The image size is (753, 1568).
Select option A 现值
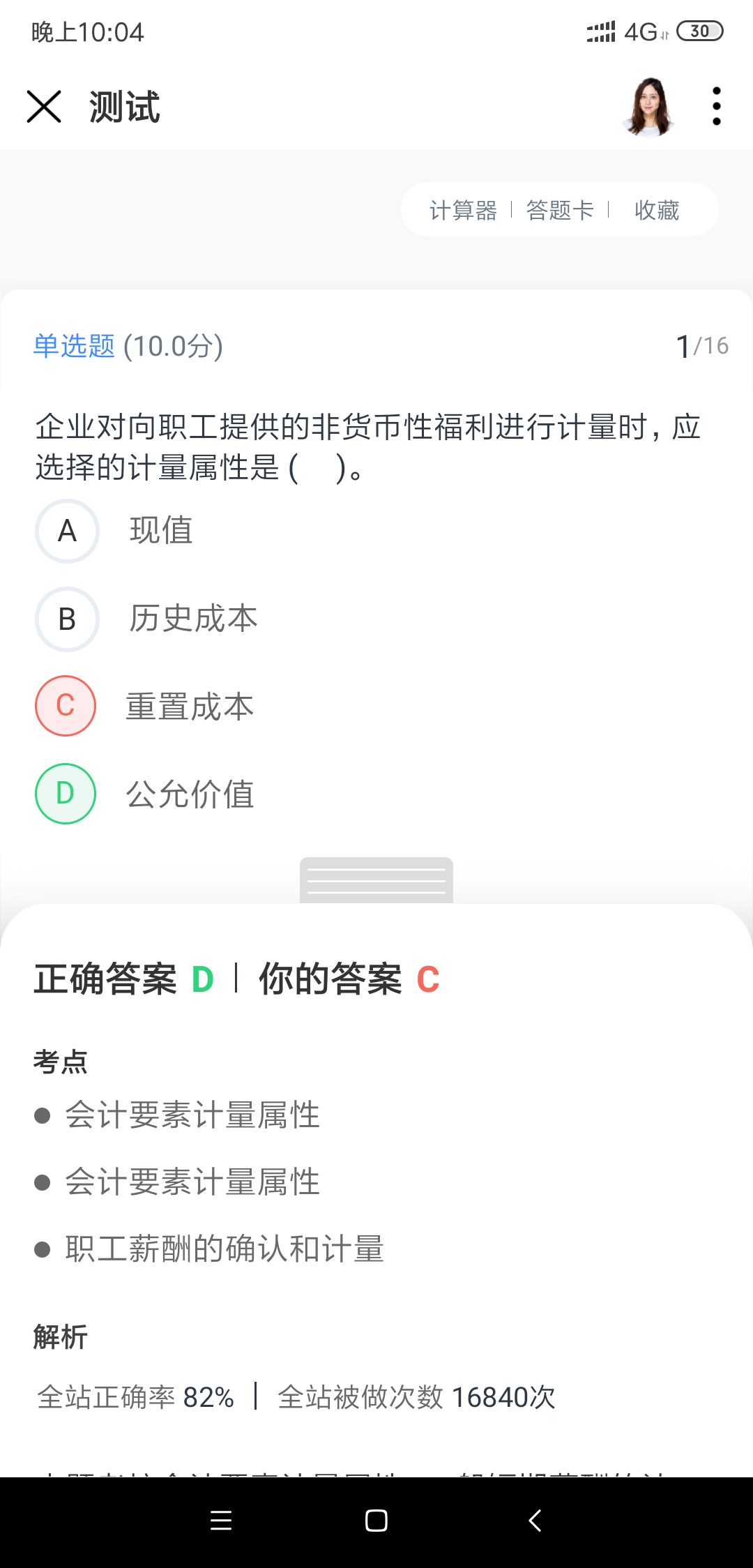[x=67, y=532]
